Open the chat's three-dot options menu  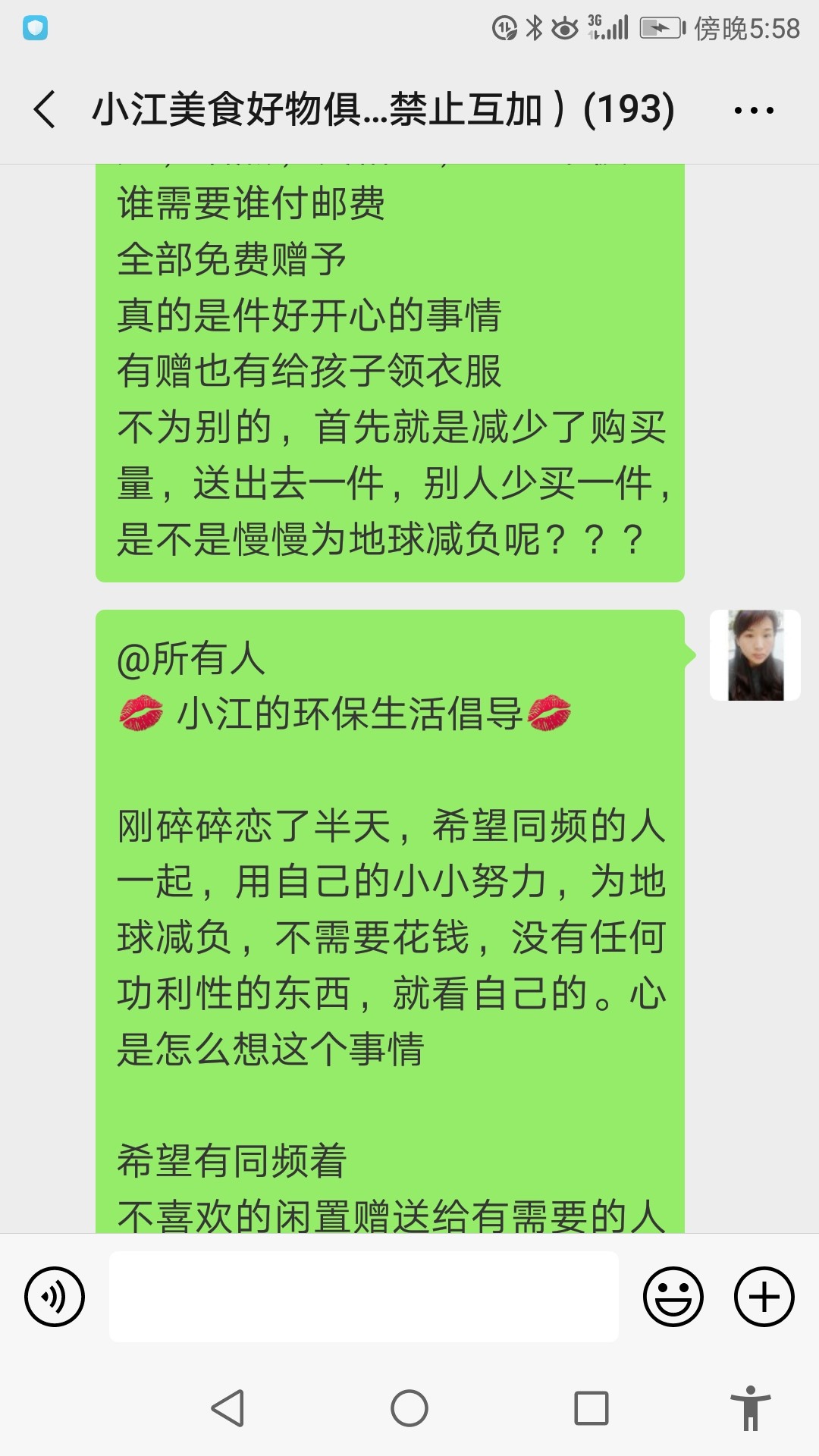click(x=754, y=111)
